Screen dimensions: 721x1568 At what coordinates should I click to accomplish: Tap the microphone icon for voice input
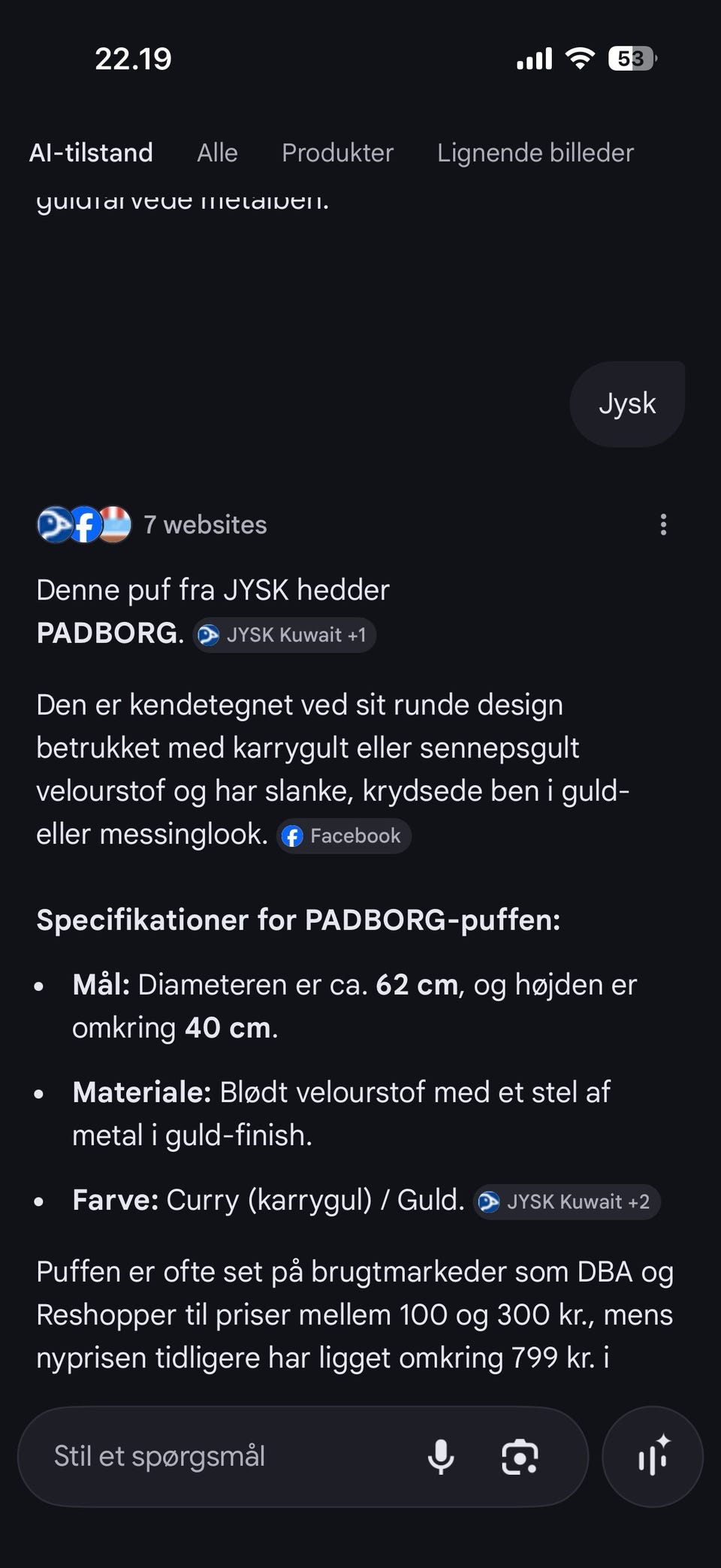[x=442, y=1456]
